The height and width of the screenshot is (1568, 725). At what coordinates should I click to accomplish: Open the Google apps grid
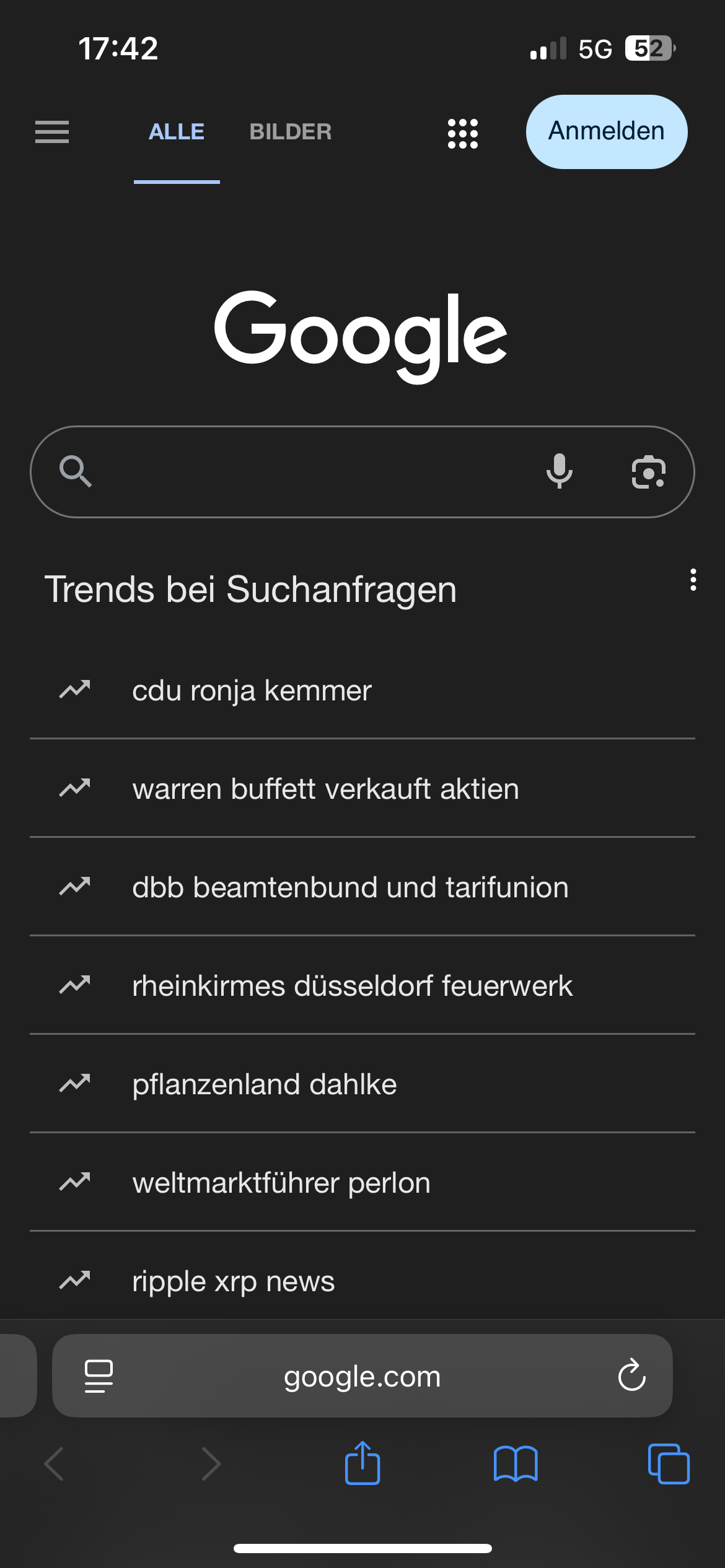tap(463, 133)
